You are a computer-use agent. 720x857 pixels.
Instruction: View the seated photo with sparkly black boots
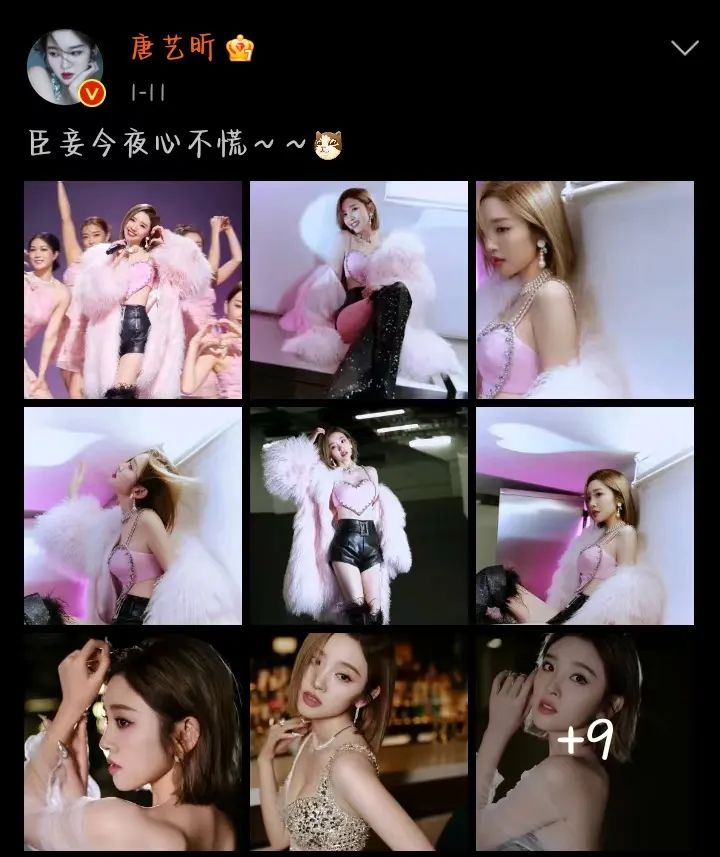[359, 290]
